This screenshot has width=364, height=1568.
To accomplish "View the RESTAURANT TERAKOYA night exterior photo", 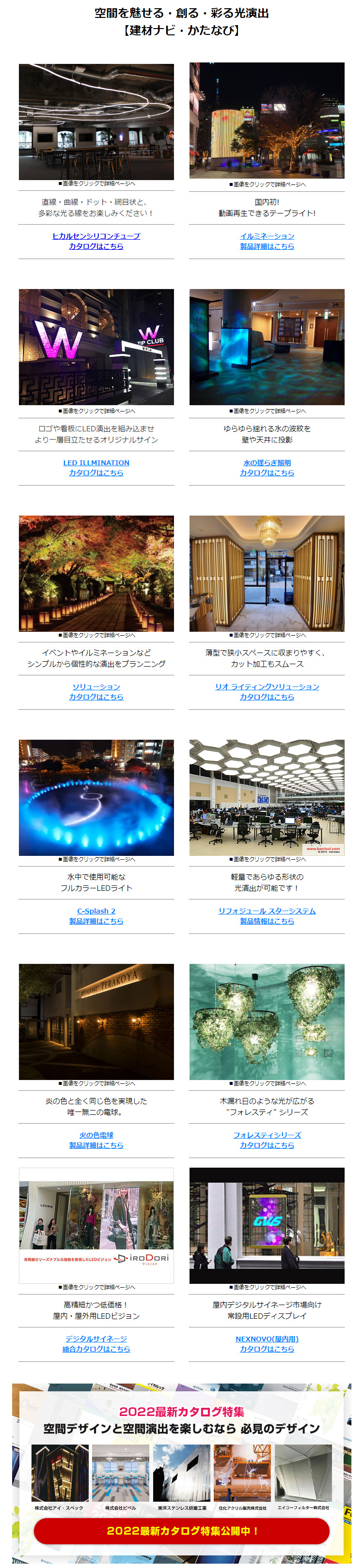I will (x=96, y=1021).
